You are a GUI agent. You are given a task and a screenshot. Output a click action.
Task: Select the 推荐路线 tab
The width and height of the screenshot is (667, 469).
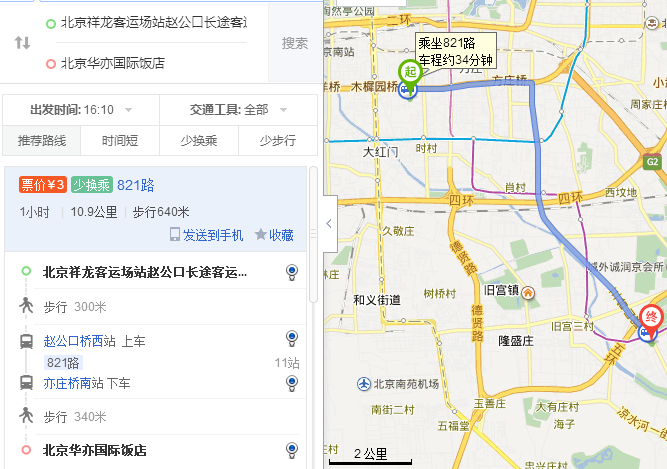(41, 141)
